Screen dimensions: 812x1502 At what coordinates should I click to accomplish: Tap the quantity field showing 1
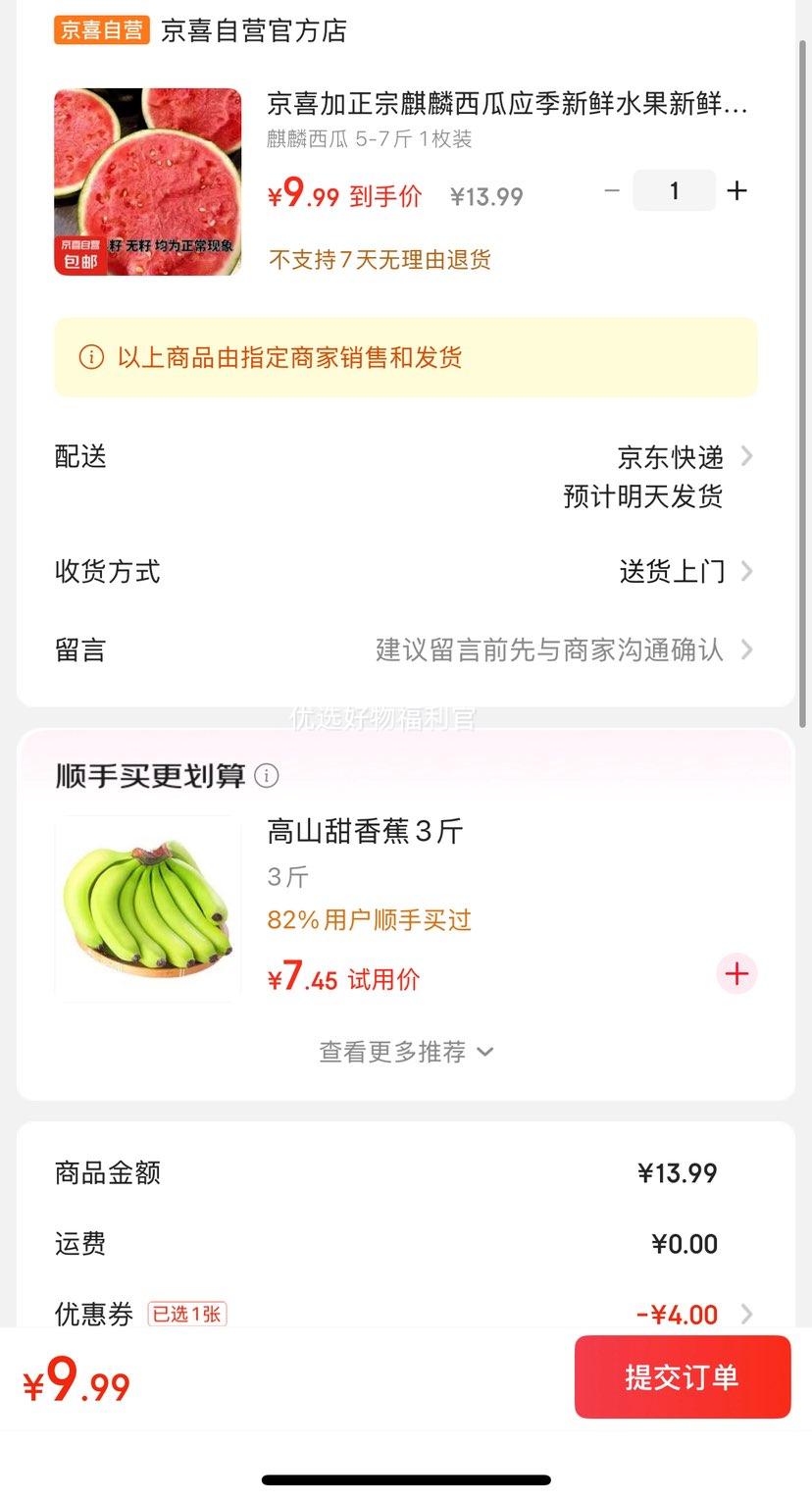click(x=674, y=190)
